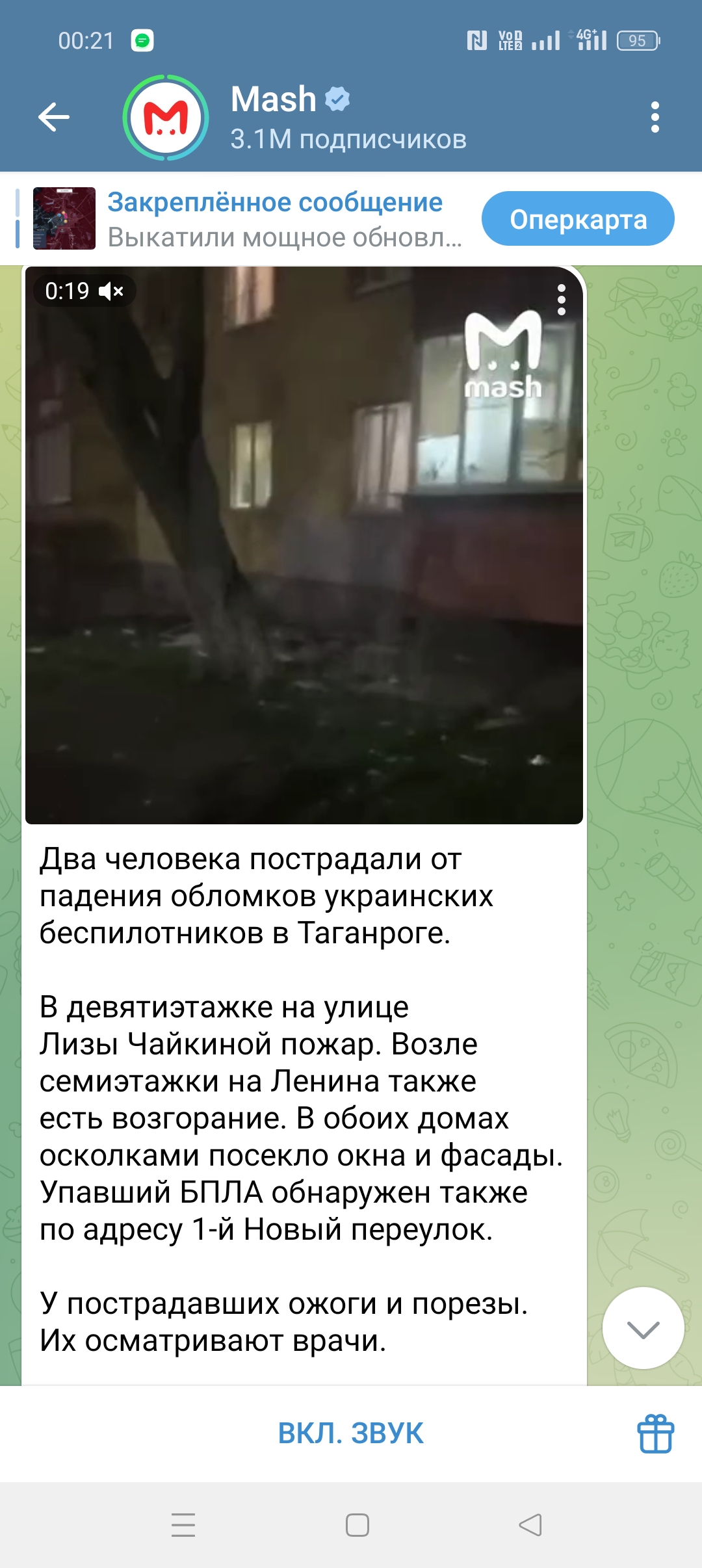Open the video's three-dot options

561,300
